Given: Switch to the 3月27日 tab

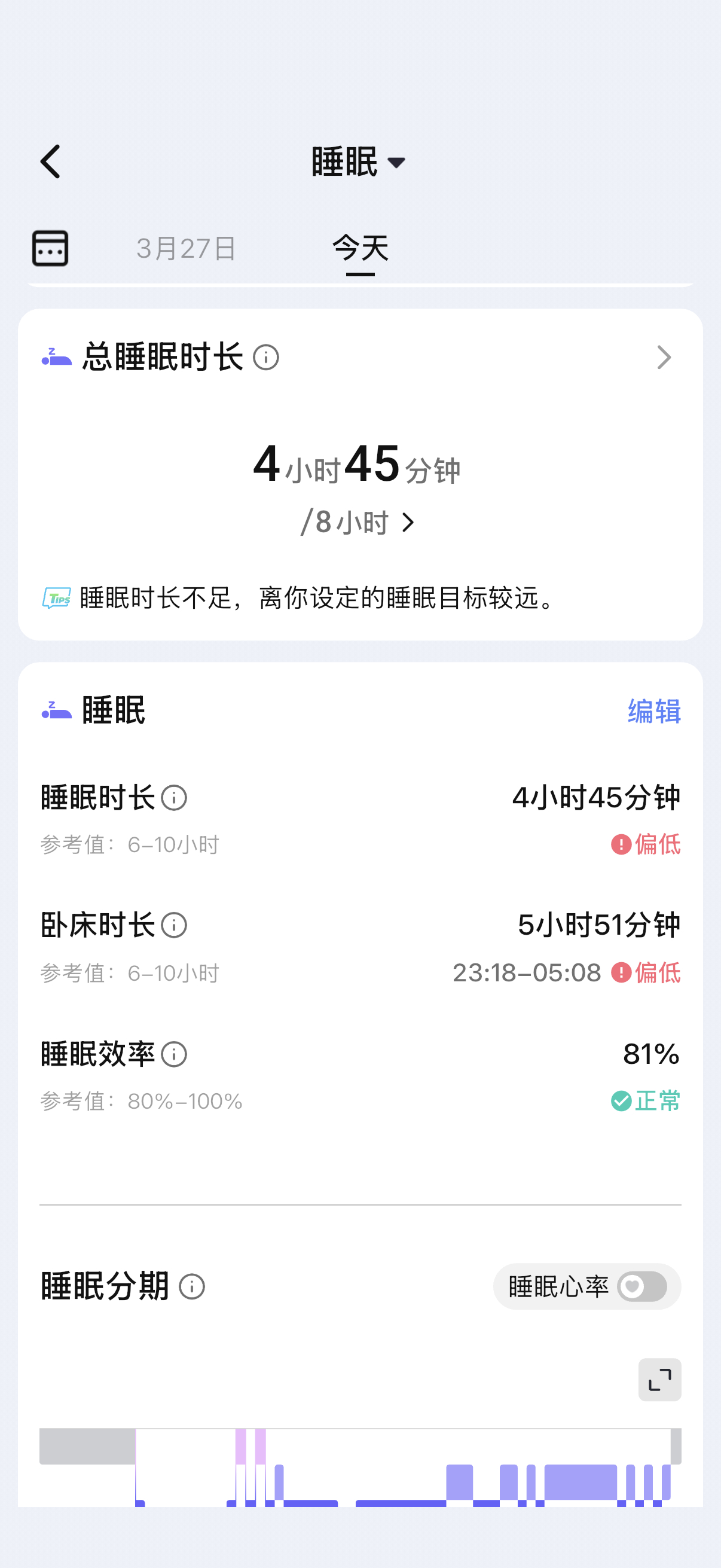Looking at the screenshot, I should click(184, 247).
